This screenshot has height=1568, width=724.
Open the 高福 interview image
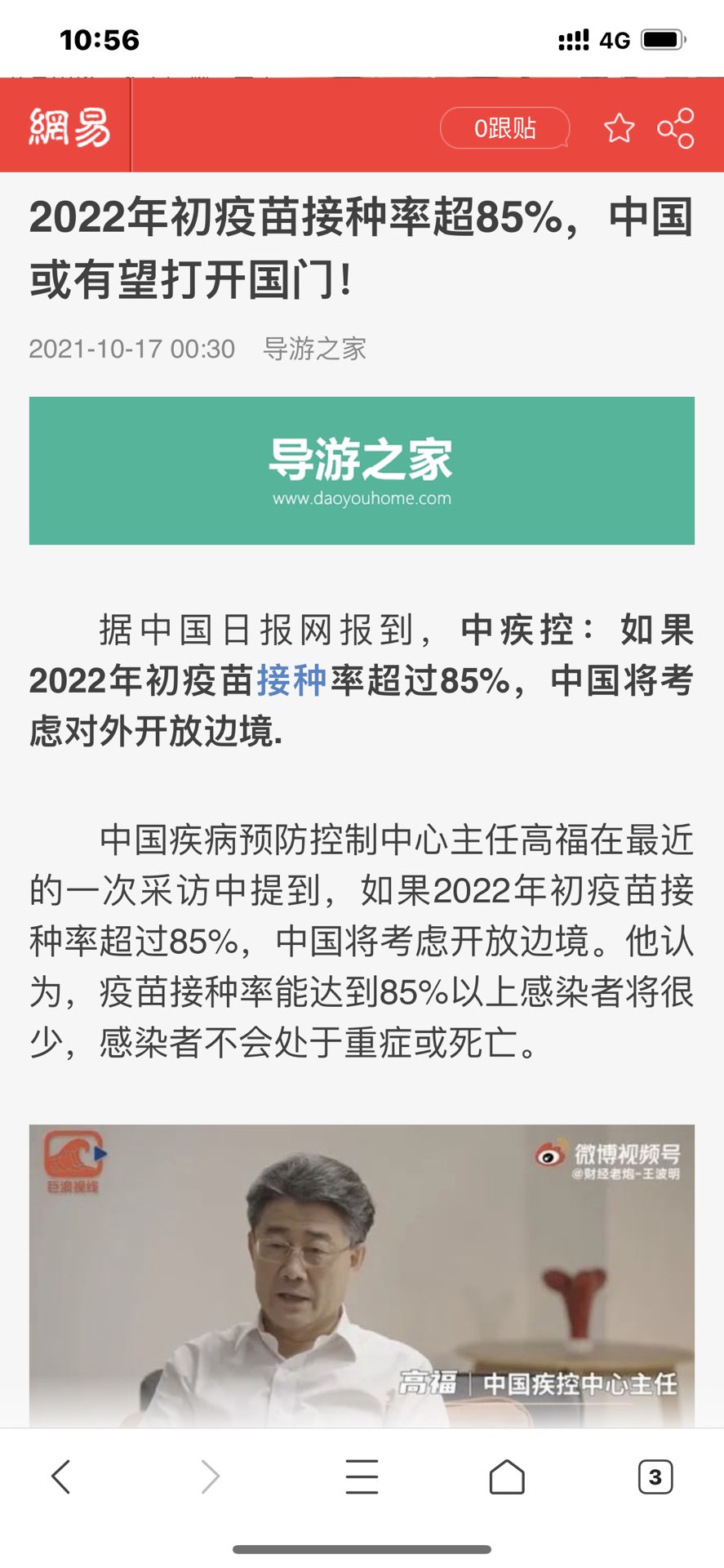pyautogui.click(x=362, y=1274)
